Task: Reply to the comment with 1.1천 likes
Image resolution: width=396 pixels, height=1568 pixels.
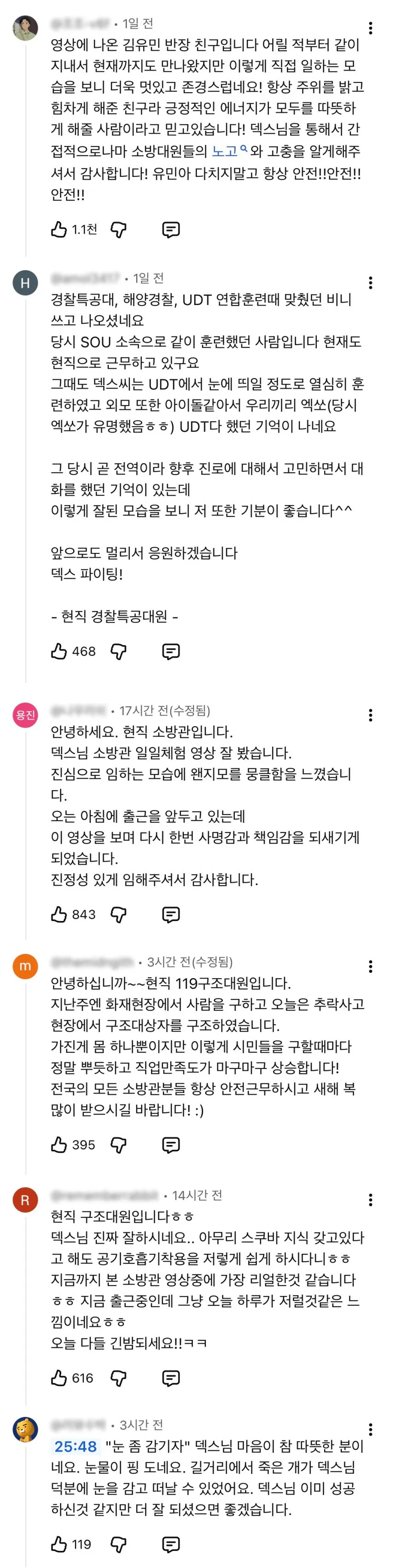Action: (171, 229)
